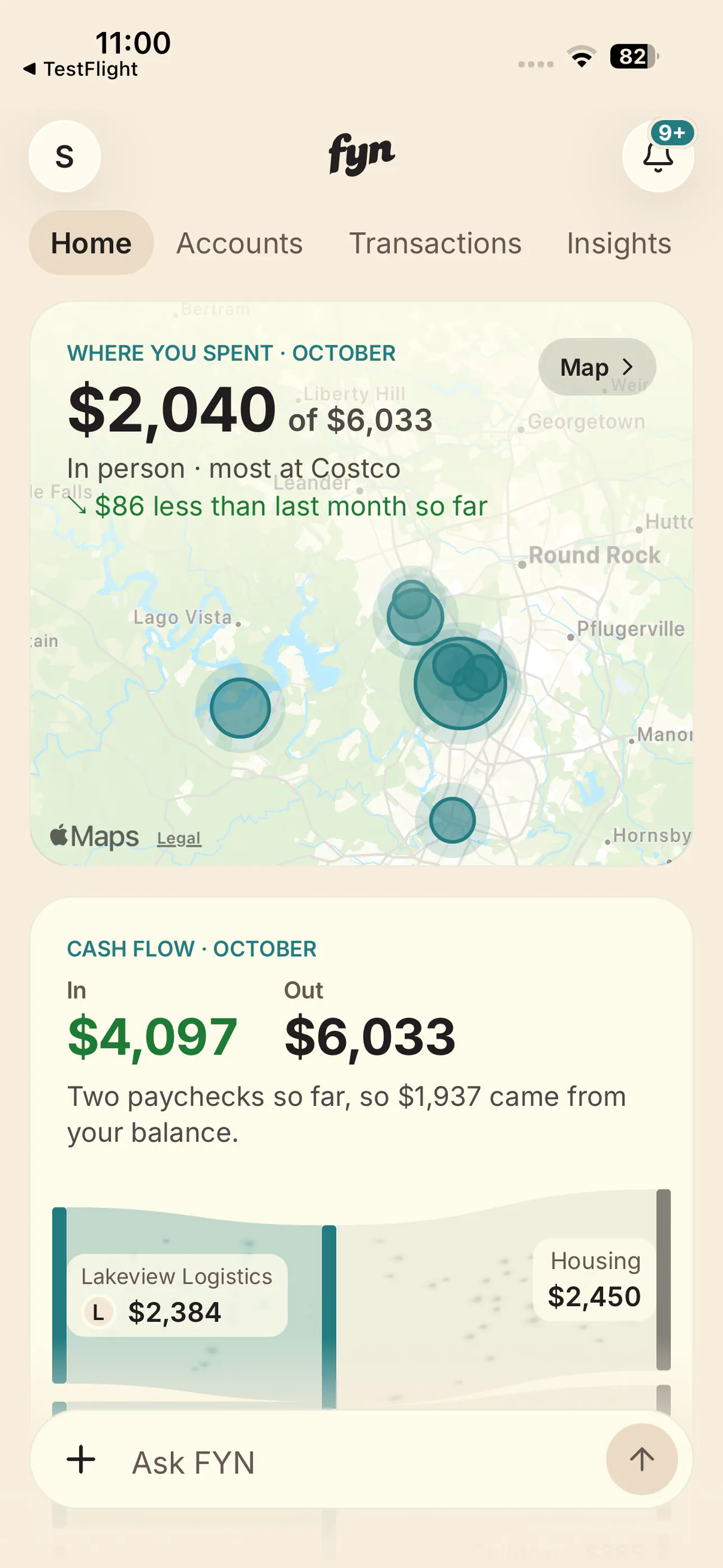Screen dimensions: 723x1568
Task: Open the full Map view
Action: pos(597,367)
